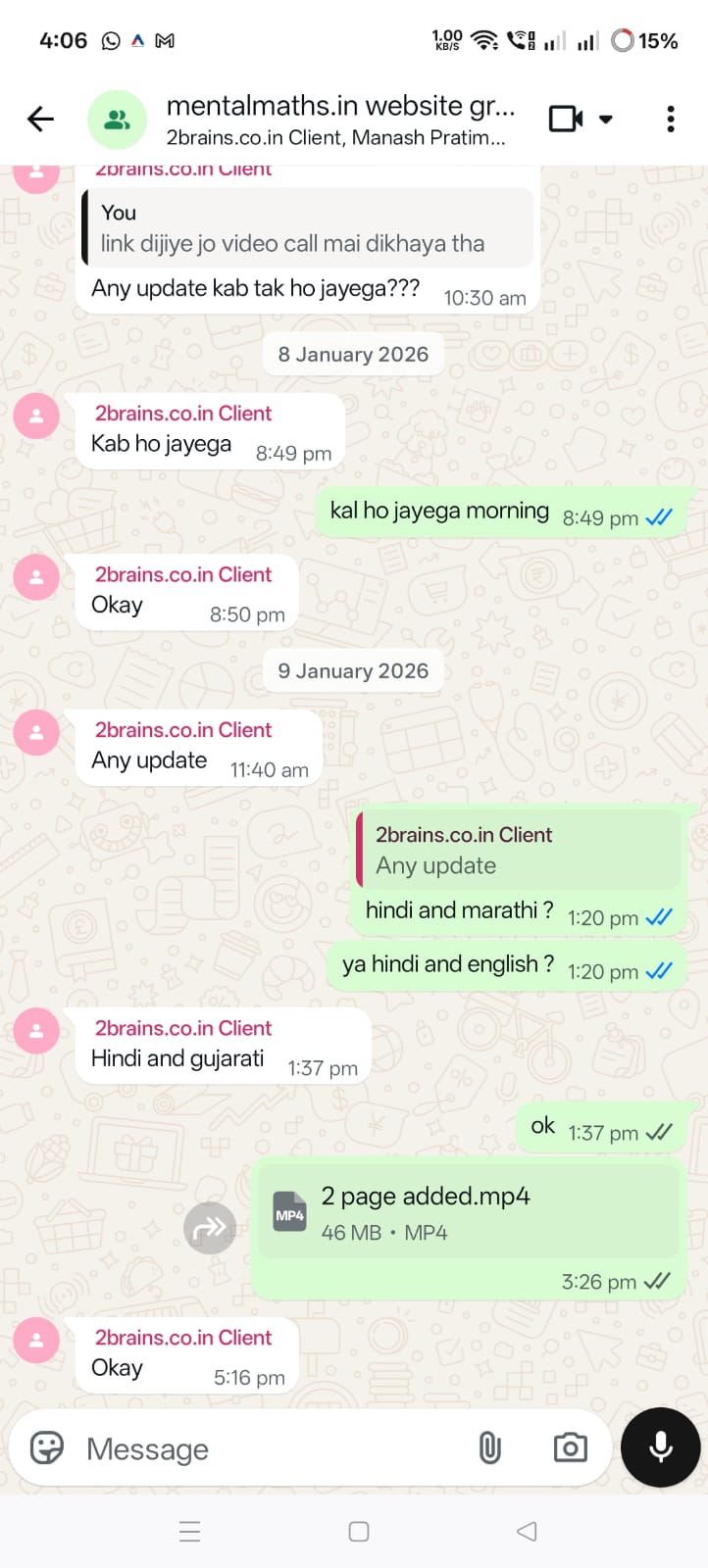
Task: Attach a file with the paperclip
Action: pos(490,1447)
